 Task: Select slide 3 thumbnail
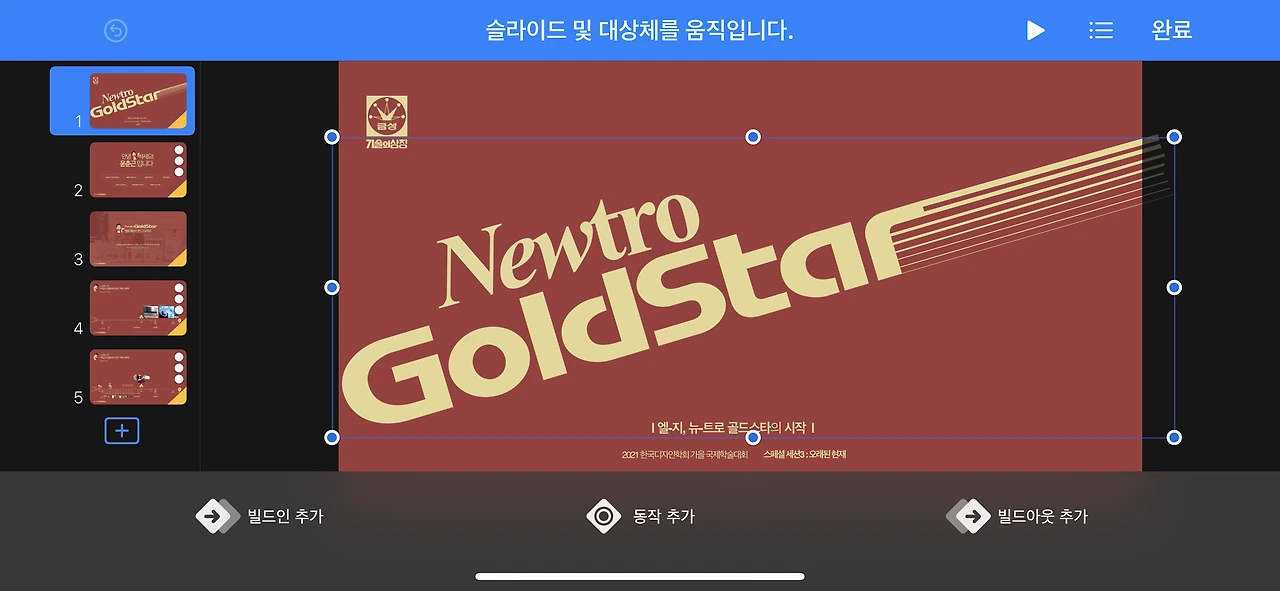[138, 239]
